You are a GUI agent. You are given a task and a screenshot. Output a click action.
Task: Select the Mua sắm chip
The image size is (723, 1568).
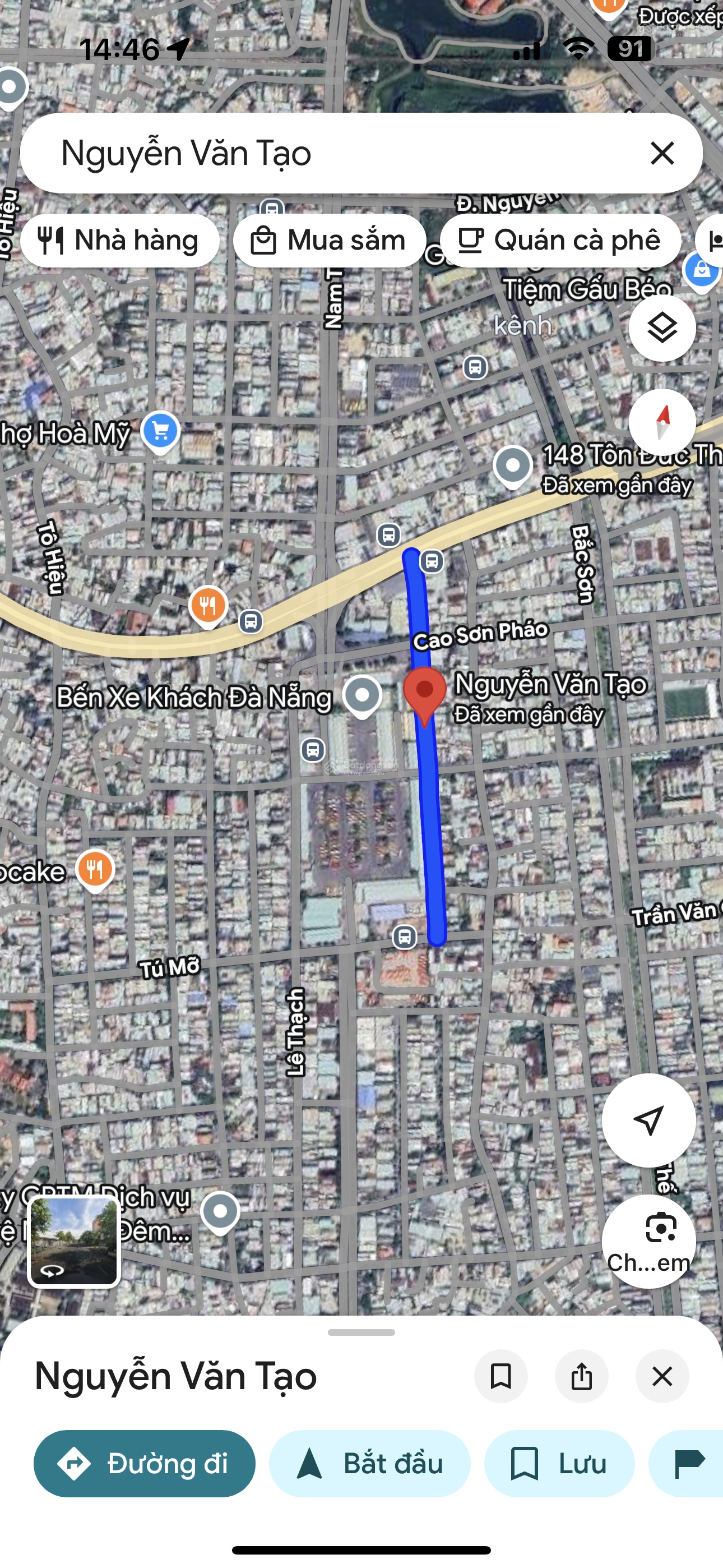coord(329,241)
